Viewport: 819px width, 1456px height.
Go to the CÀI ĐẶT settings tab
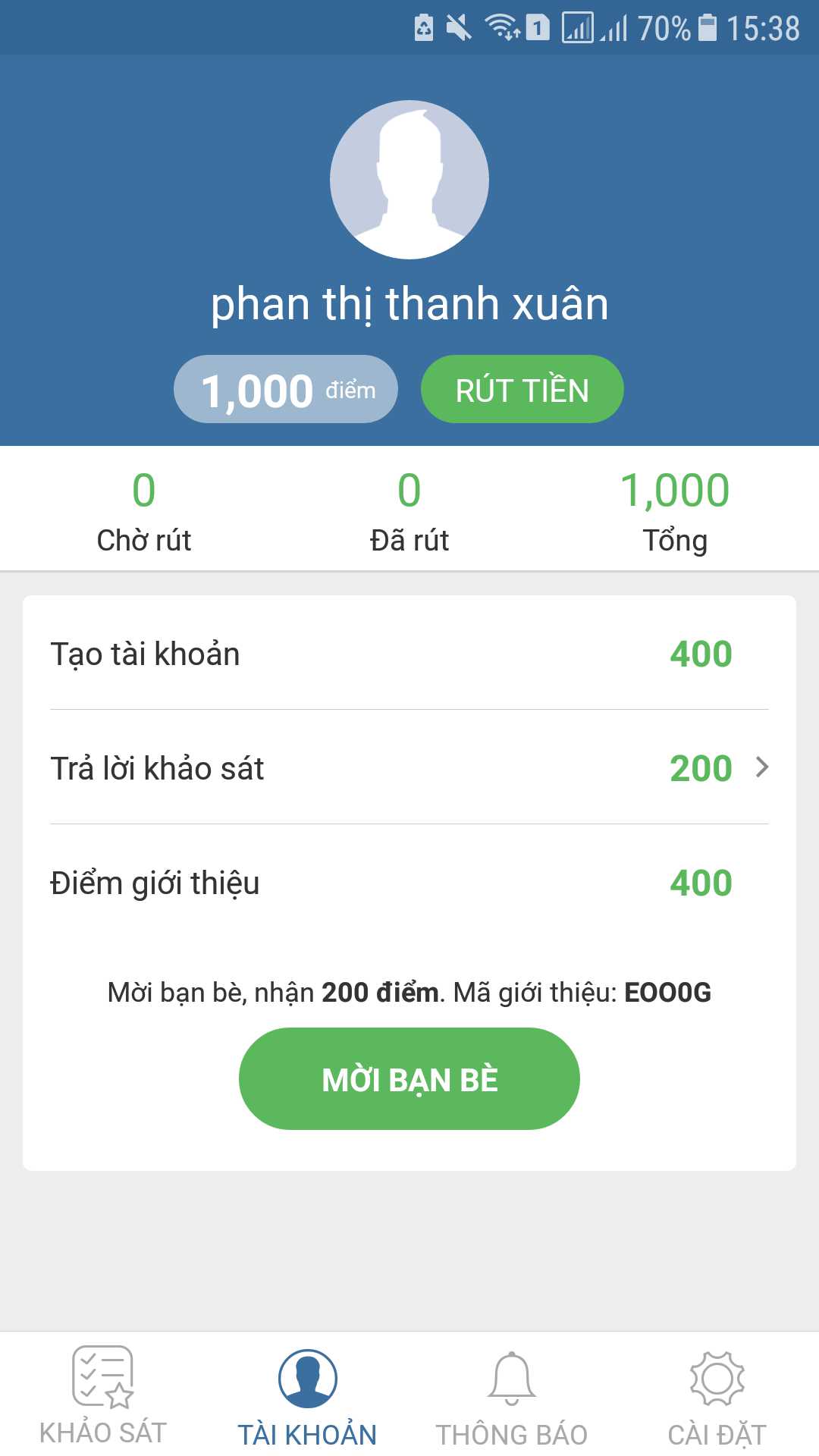pyautogui.click(x=717, y=1395)
